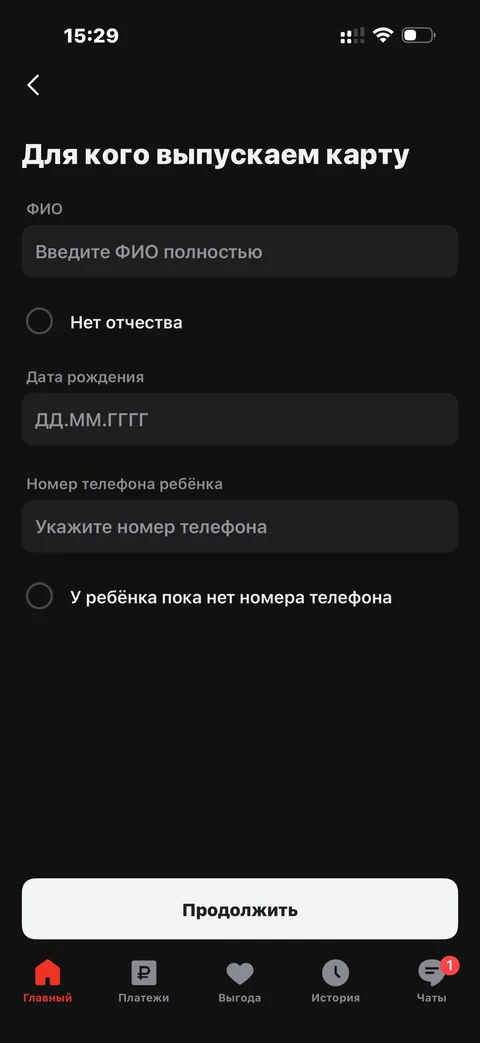The image size is (480, 1043).
Task: Open the Чаты tab
Action: [432, 982]
